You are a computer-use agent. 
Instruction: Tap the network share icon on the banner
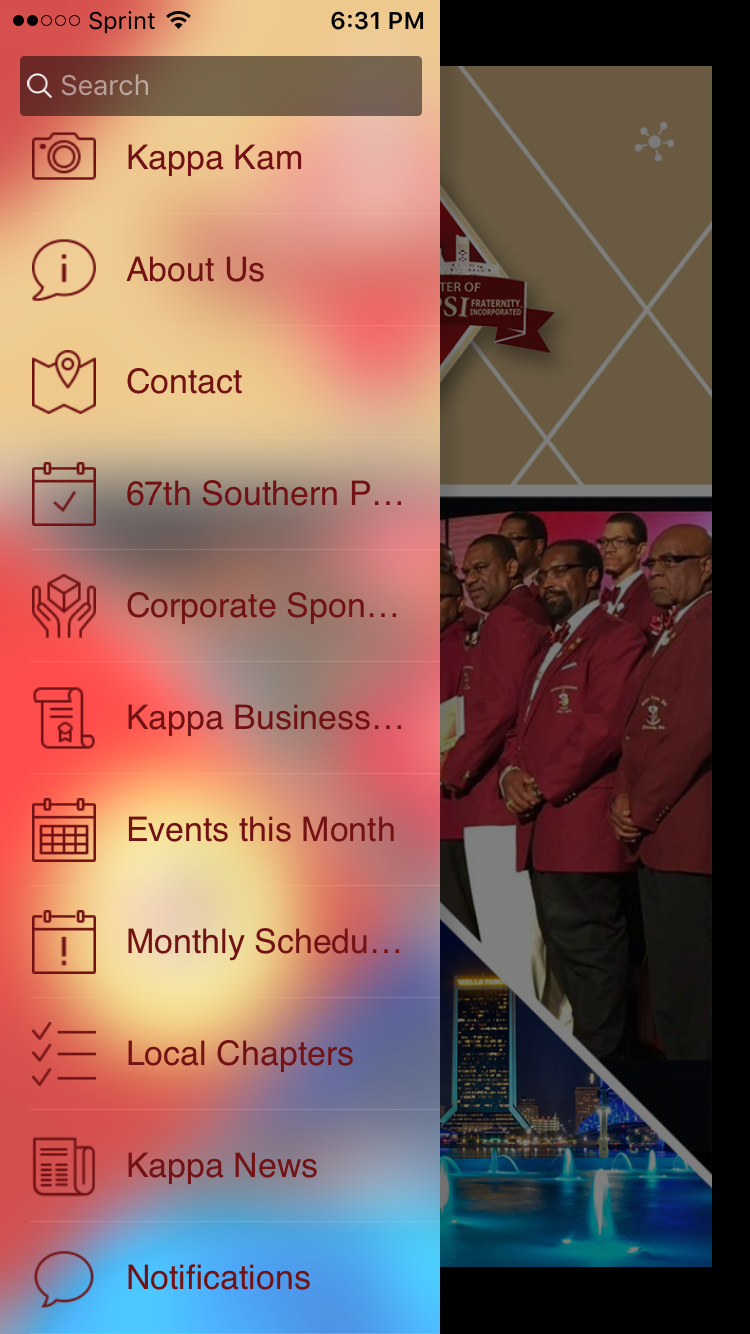coord(654,143)
